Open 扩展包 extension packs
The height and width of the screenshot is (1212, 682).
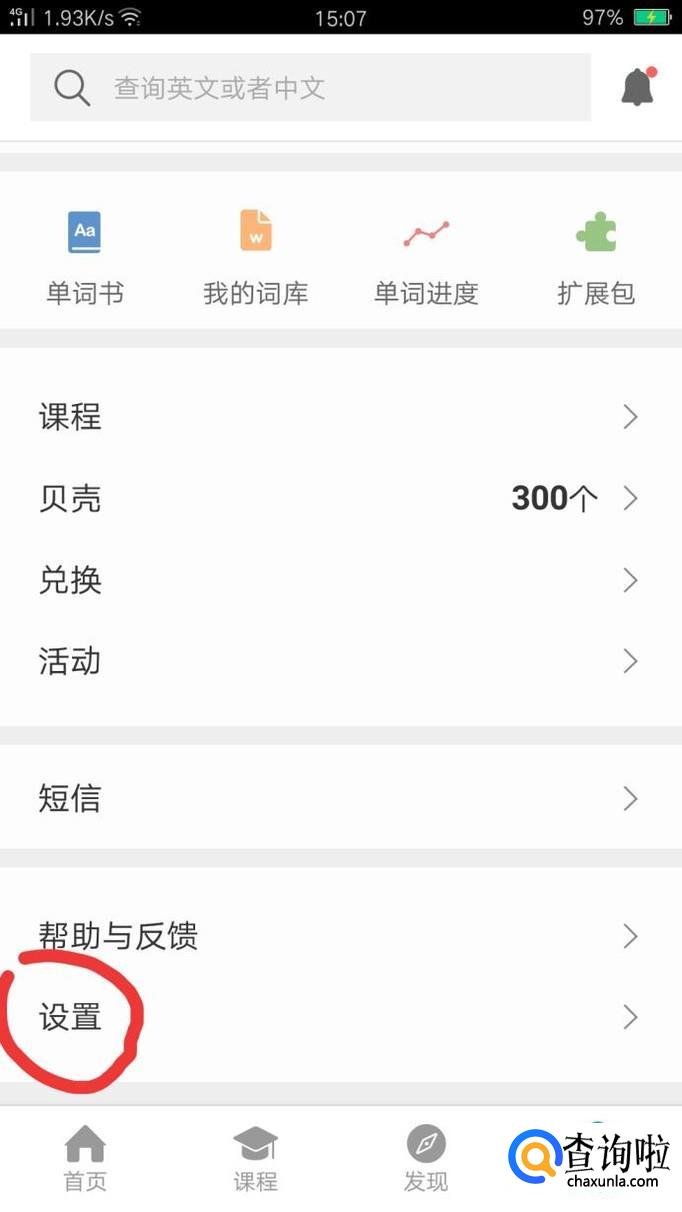point(596,256)
